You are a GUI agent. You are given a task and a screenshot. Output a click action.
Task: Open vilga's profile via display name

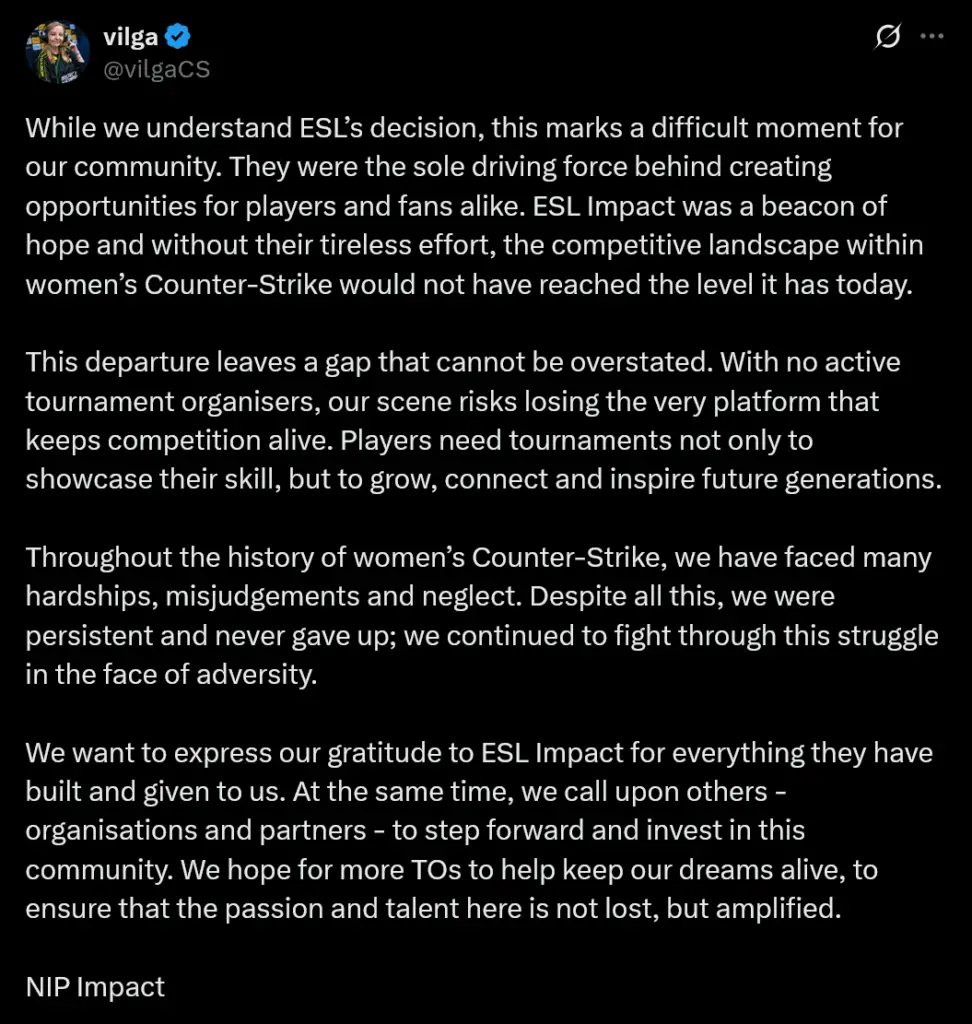(128, 36)
